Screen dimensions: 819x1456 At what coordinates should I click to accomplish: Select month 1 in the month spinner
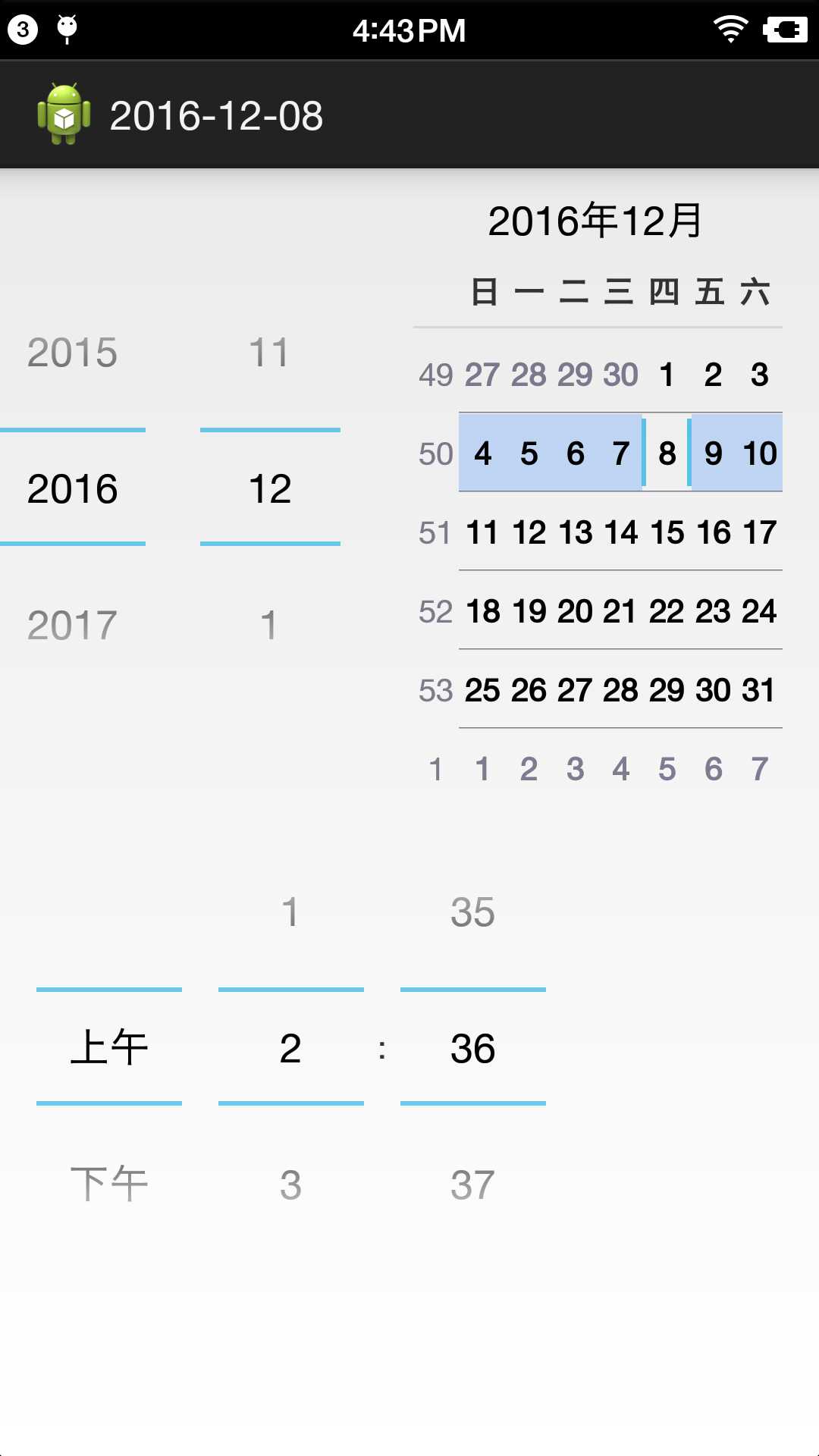[x=268, y=624]
